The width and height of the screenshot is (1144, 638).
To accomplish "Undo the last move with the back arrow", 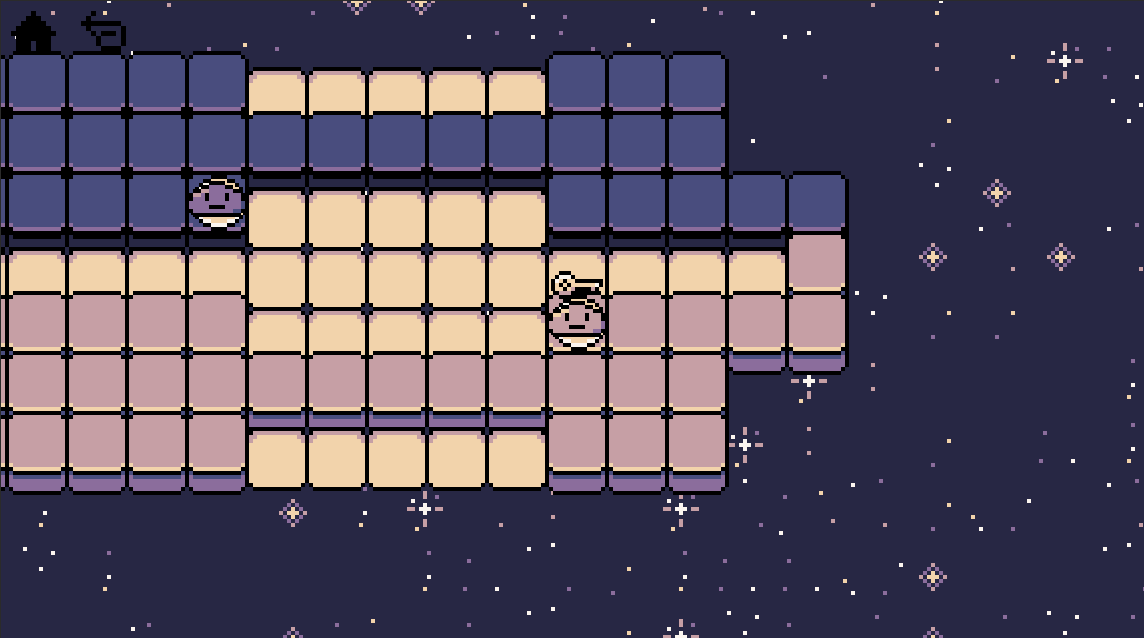I will point(104,32).
